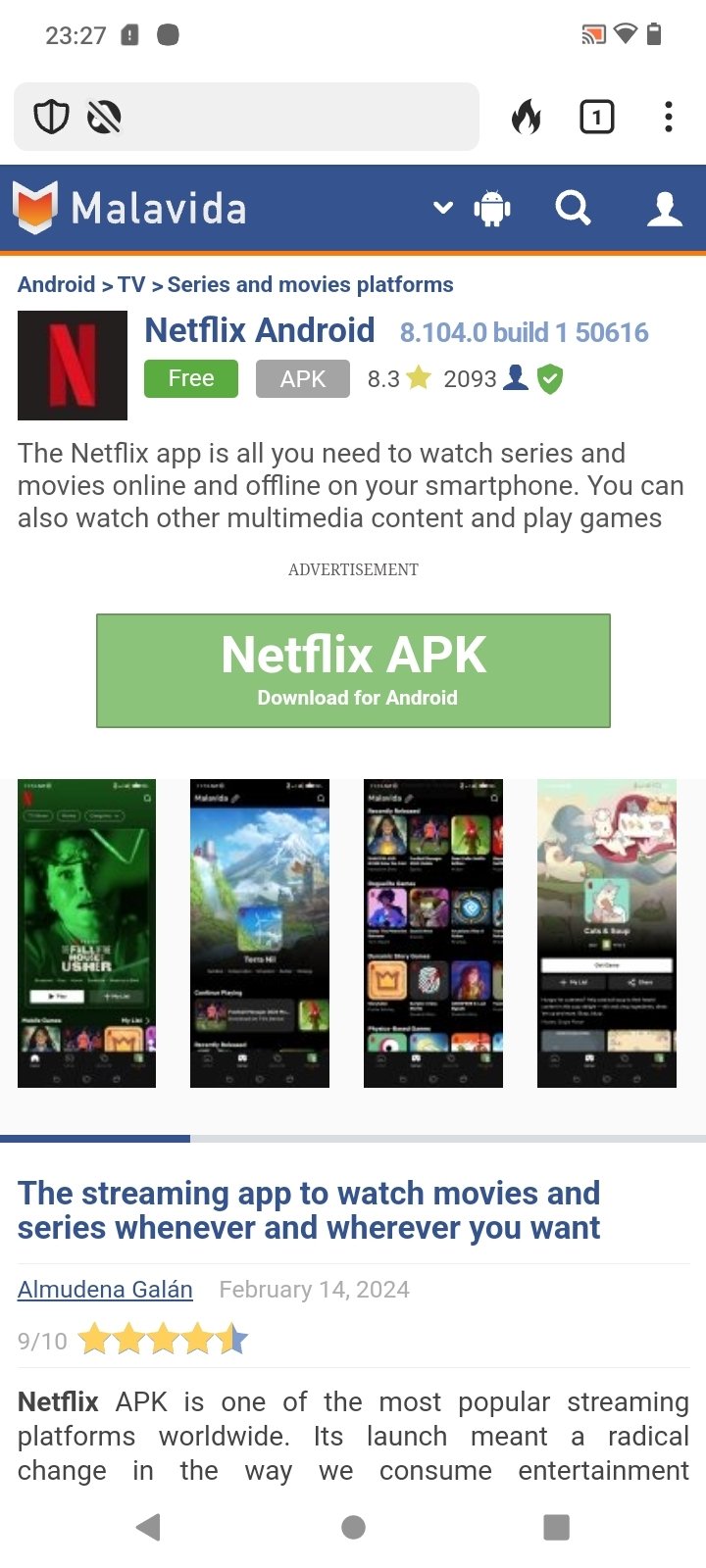Screen dimensions: 706x1568
Task: Tap the grey APK button
Action: [302, 378]
